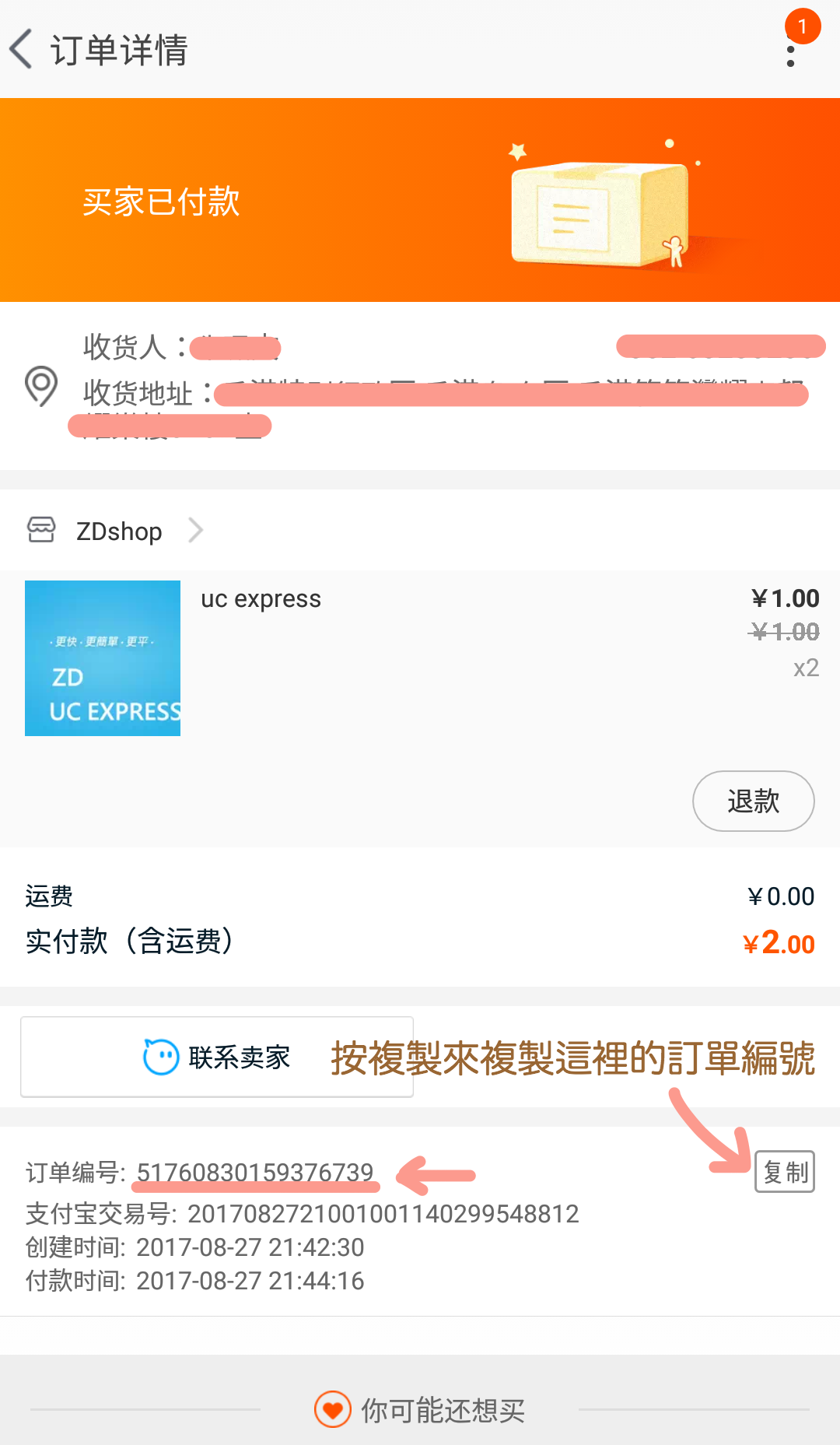The height and width of the screenshot is (1445, 840).
Task: Request a refund with 退款 button
Action: click(x=753, y=801)
